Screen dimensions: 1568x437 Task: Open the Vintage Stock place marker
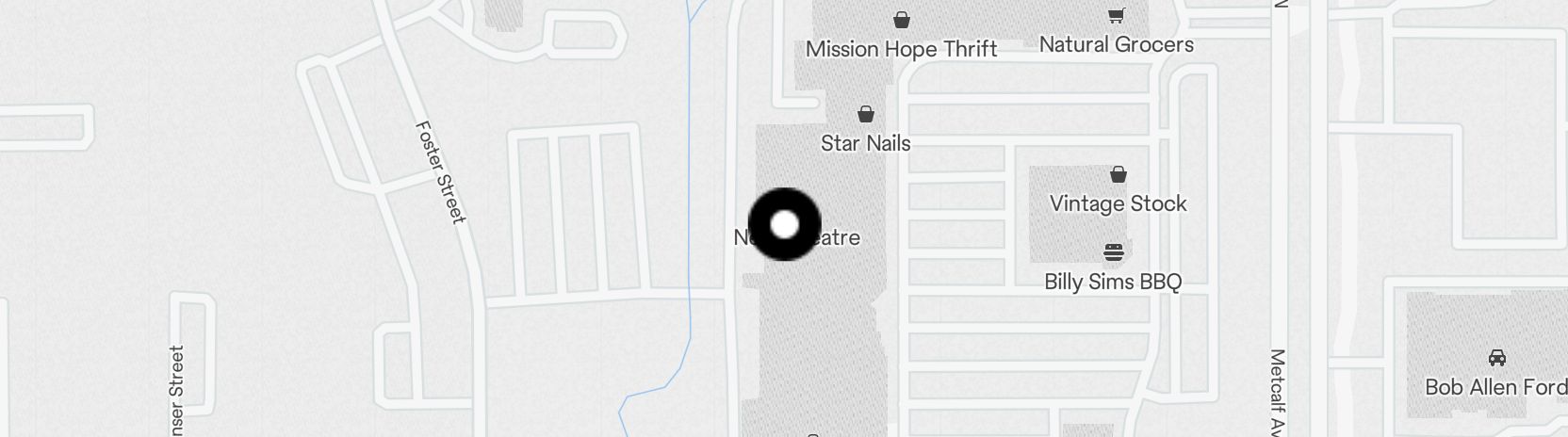1118,175
